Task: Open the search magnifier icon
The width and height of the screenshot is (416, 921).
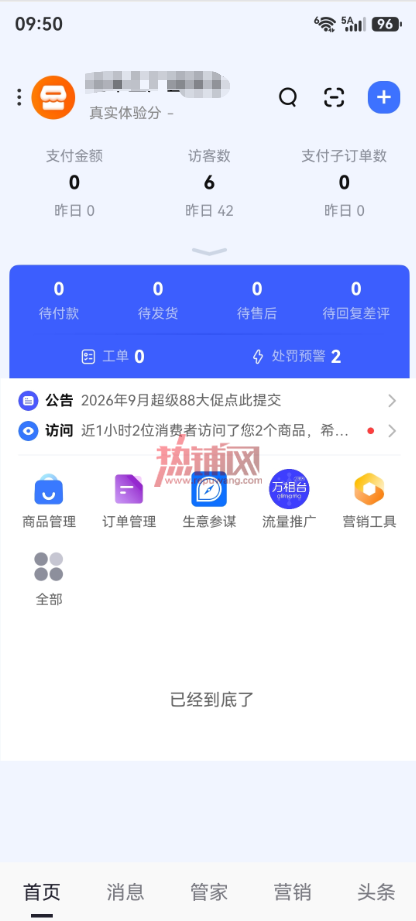Action: pyautogui.click(x=288, y=97)
